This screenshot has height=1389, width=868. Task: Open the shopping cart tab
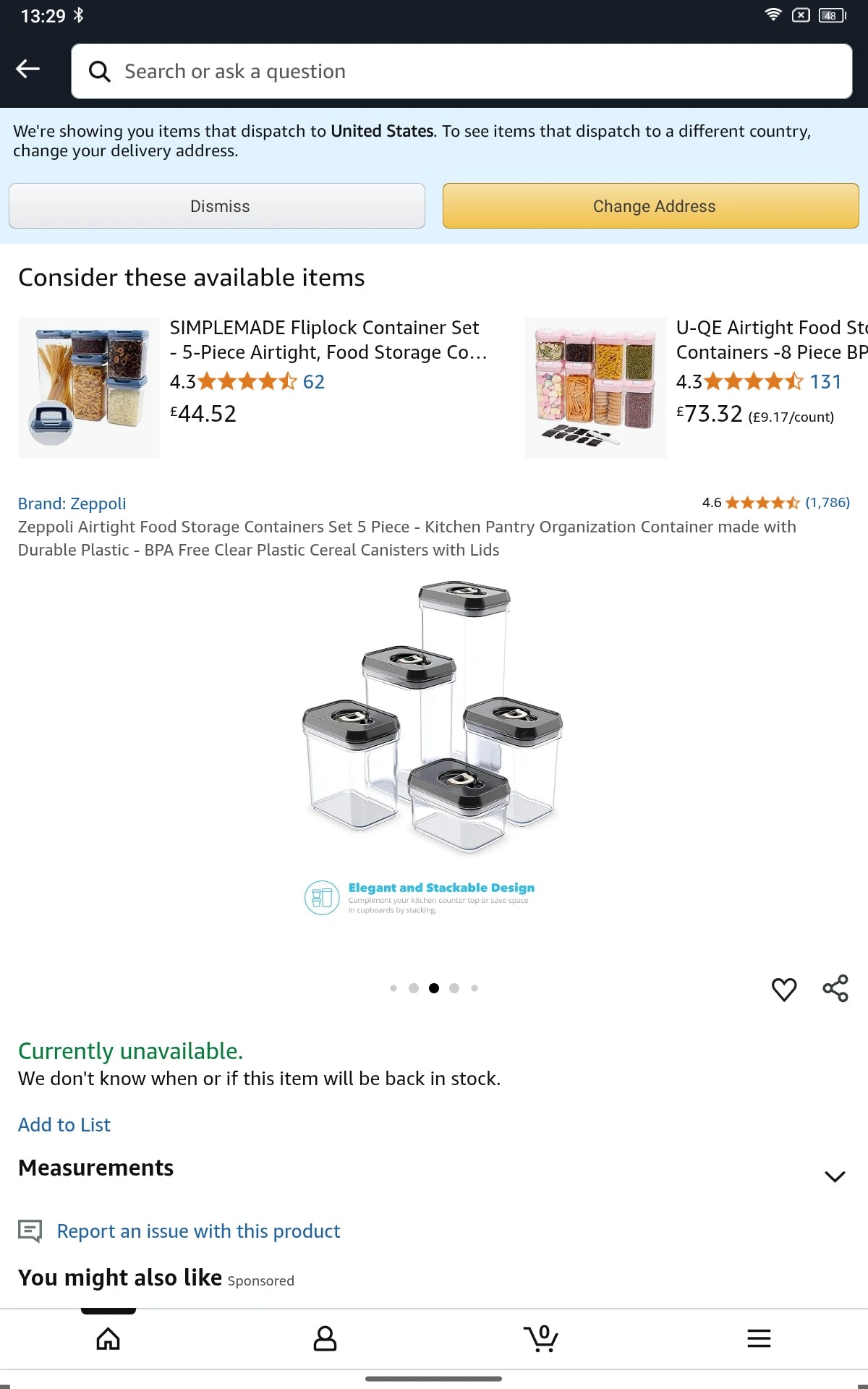[541, 1339]
